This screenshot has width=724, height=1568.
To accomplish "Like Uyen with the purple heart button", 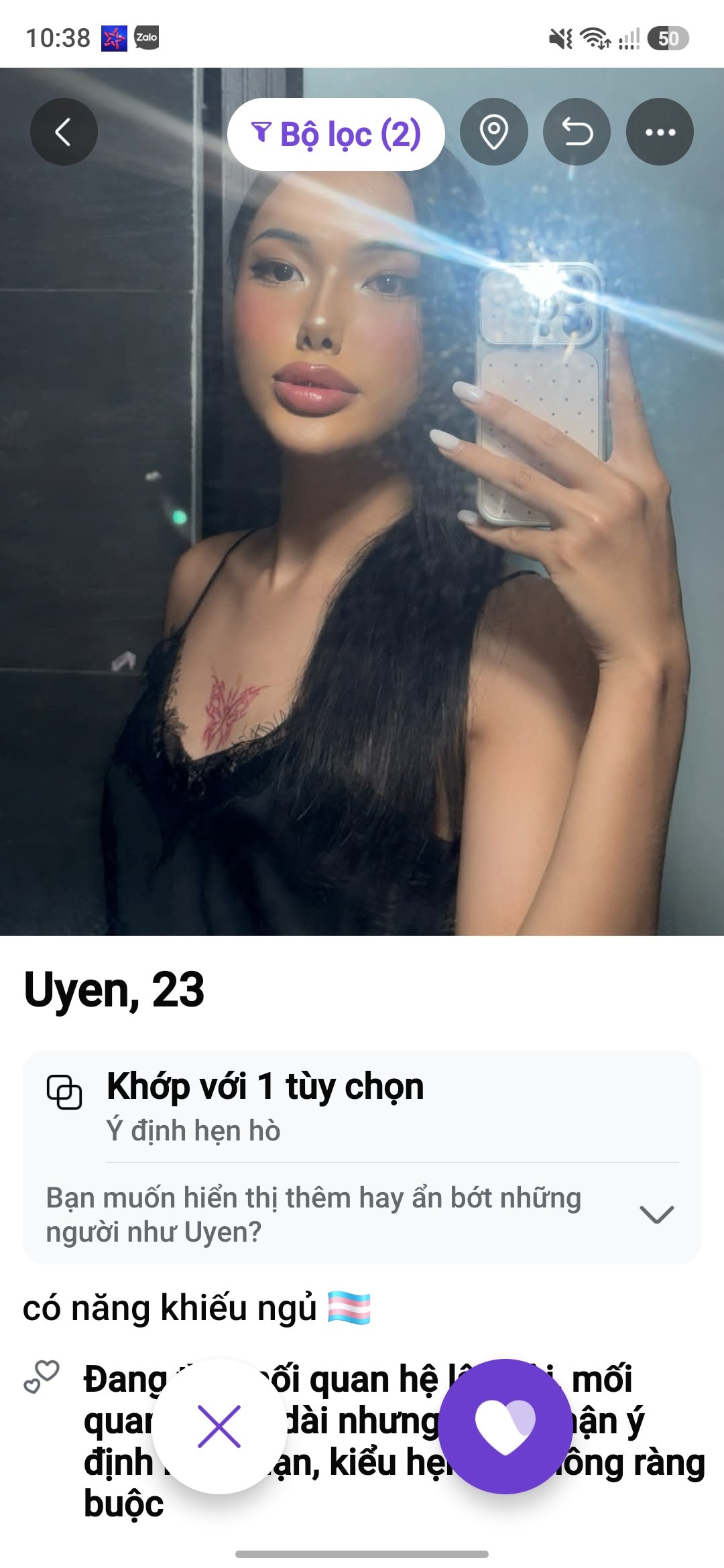I will tap(505, 1427).
